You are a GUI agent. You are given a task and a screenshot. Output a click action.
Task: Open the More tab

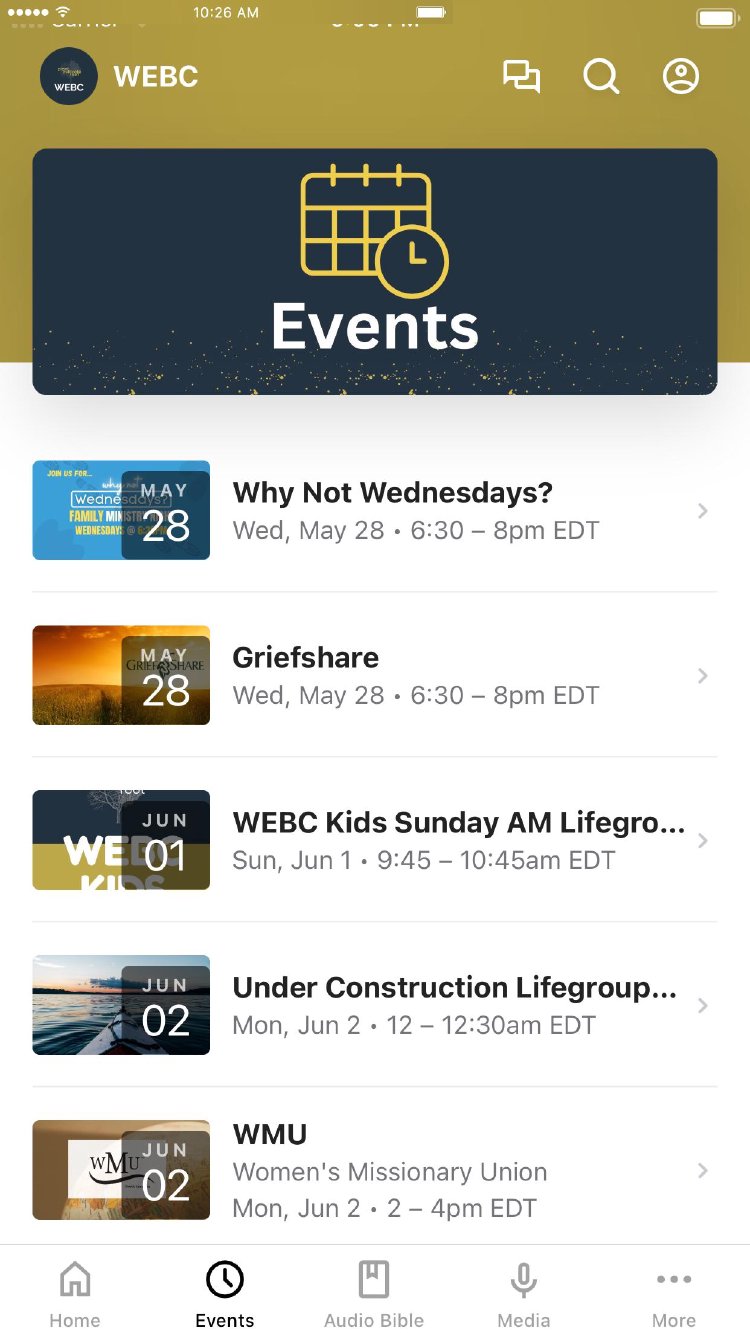674,1293
